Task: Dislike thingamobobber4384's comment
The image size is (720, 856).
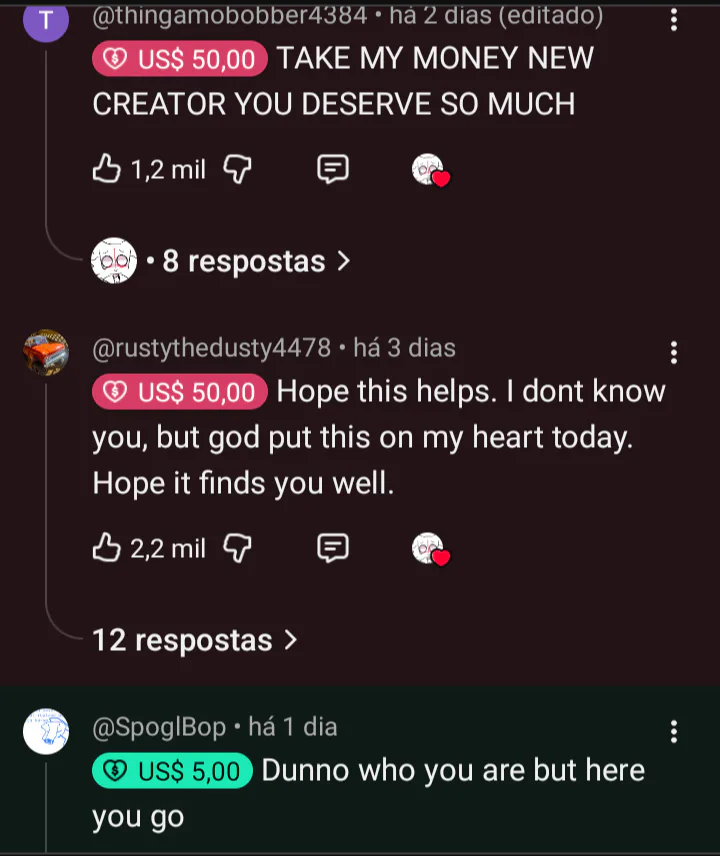Action: tap(237, 170)
